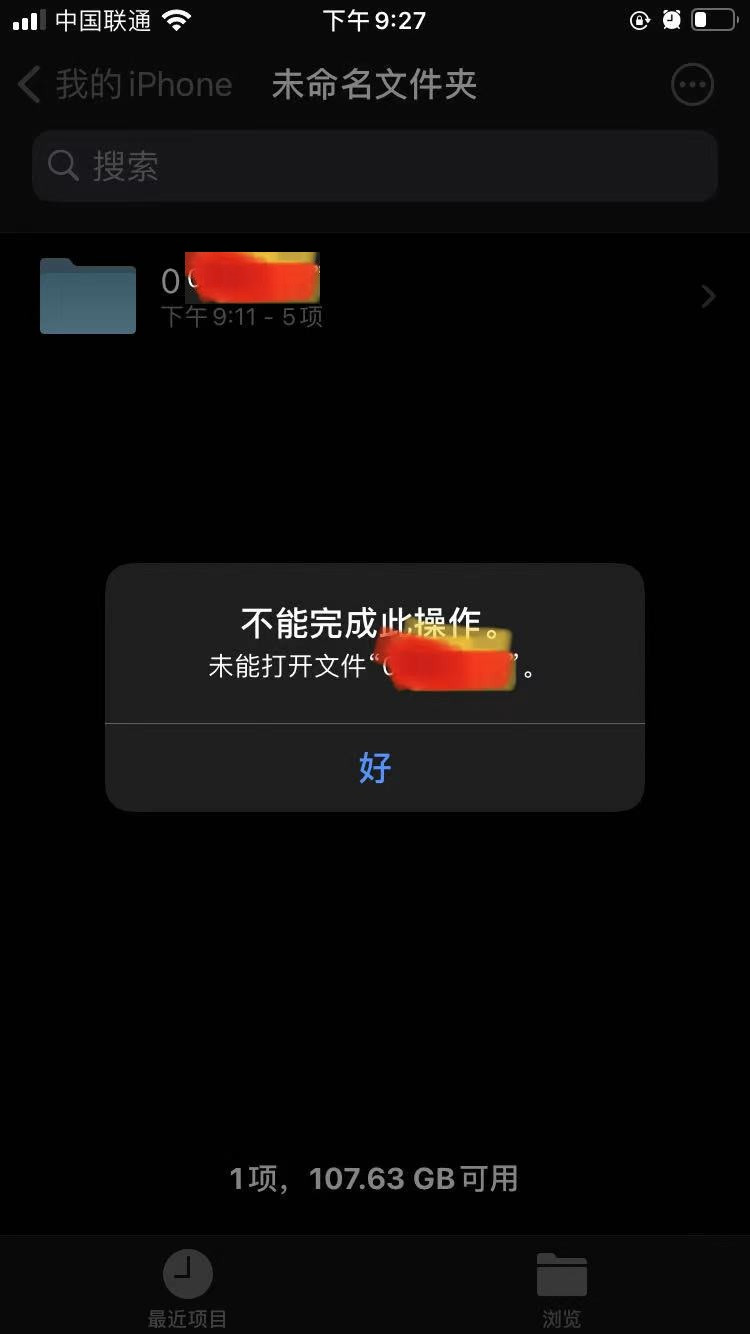Tap the 搜索 search field

click(375, 166)
